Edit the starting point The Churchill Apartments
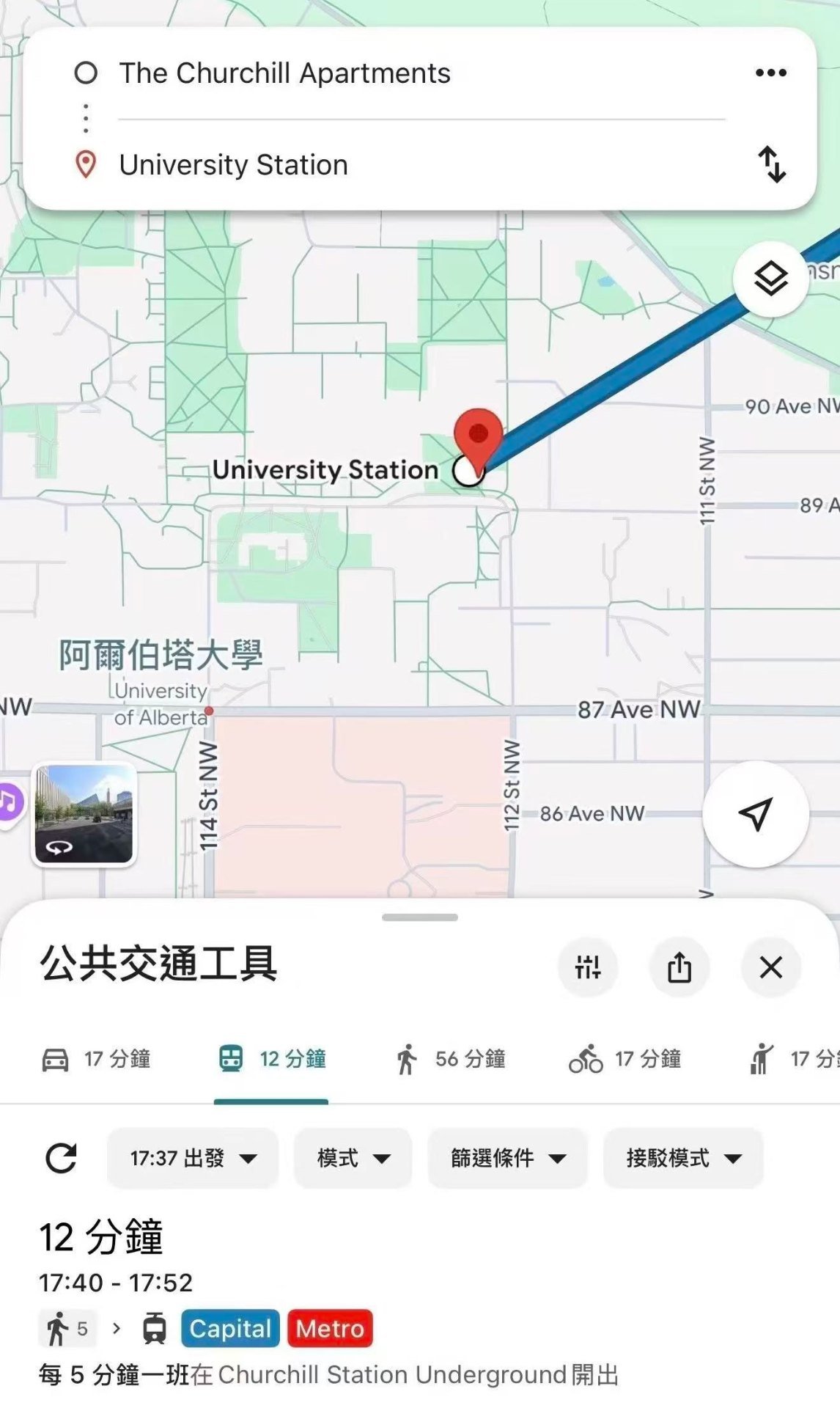 (x=284, y=73)
